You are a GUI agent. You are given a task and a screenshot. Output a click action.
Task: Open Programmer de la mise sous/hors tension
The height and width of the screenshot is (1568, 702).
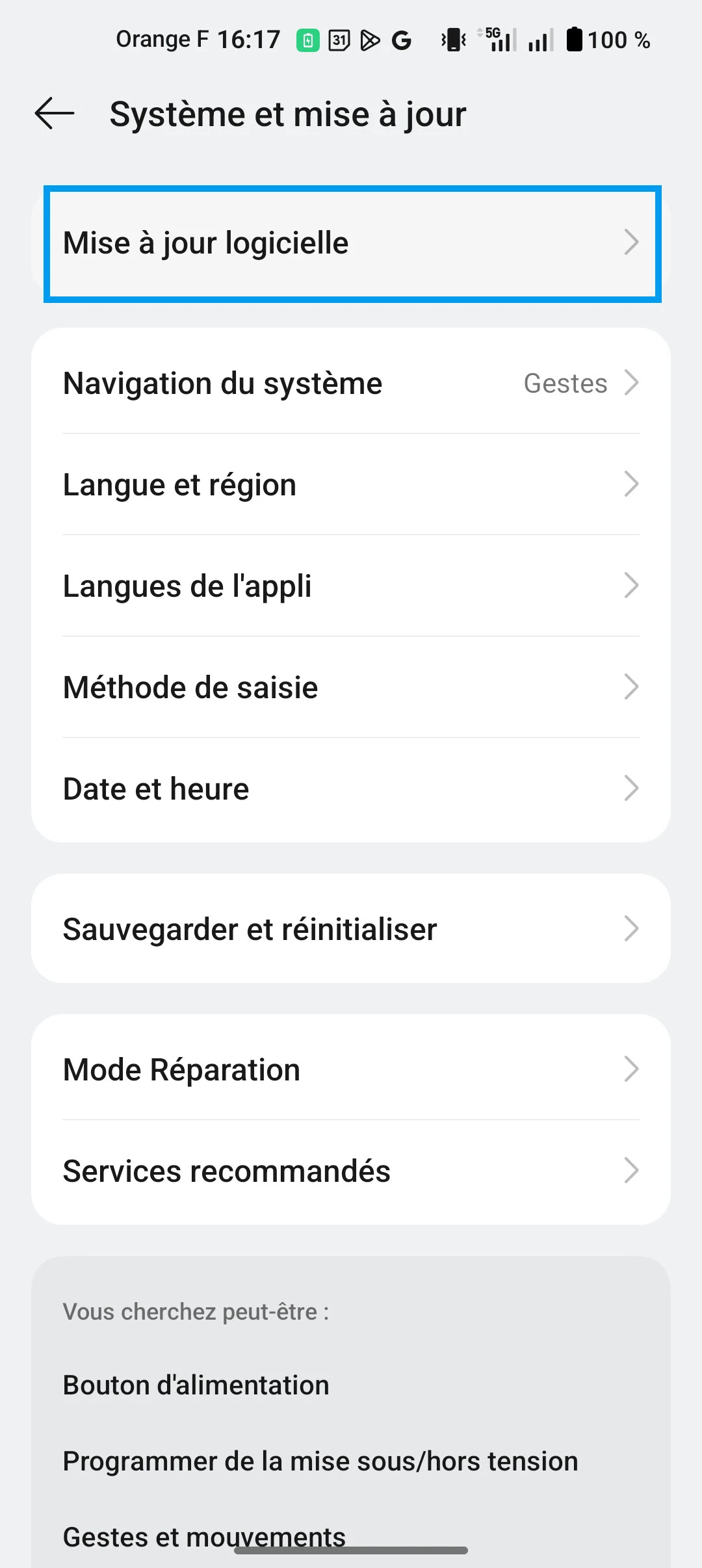320,1461
